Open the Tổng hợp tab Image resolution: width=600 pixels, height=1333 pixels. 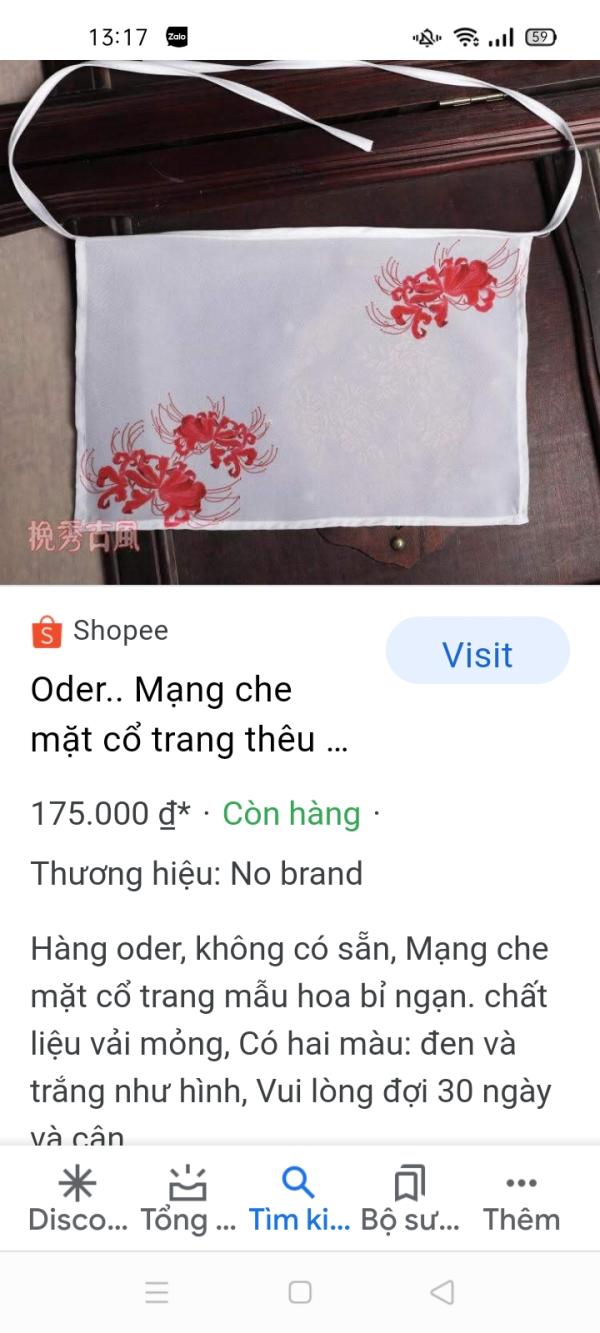point(188,1199)
